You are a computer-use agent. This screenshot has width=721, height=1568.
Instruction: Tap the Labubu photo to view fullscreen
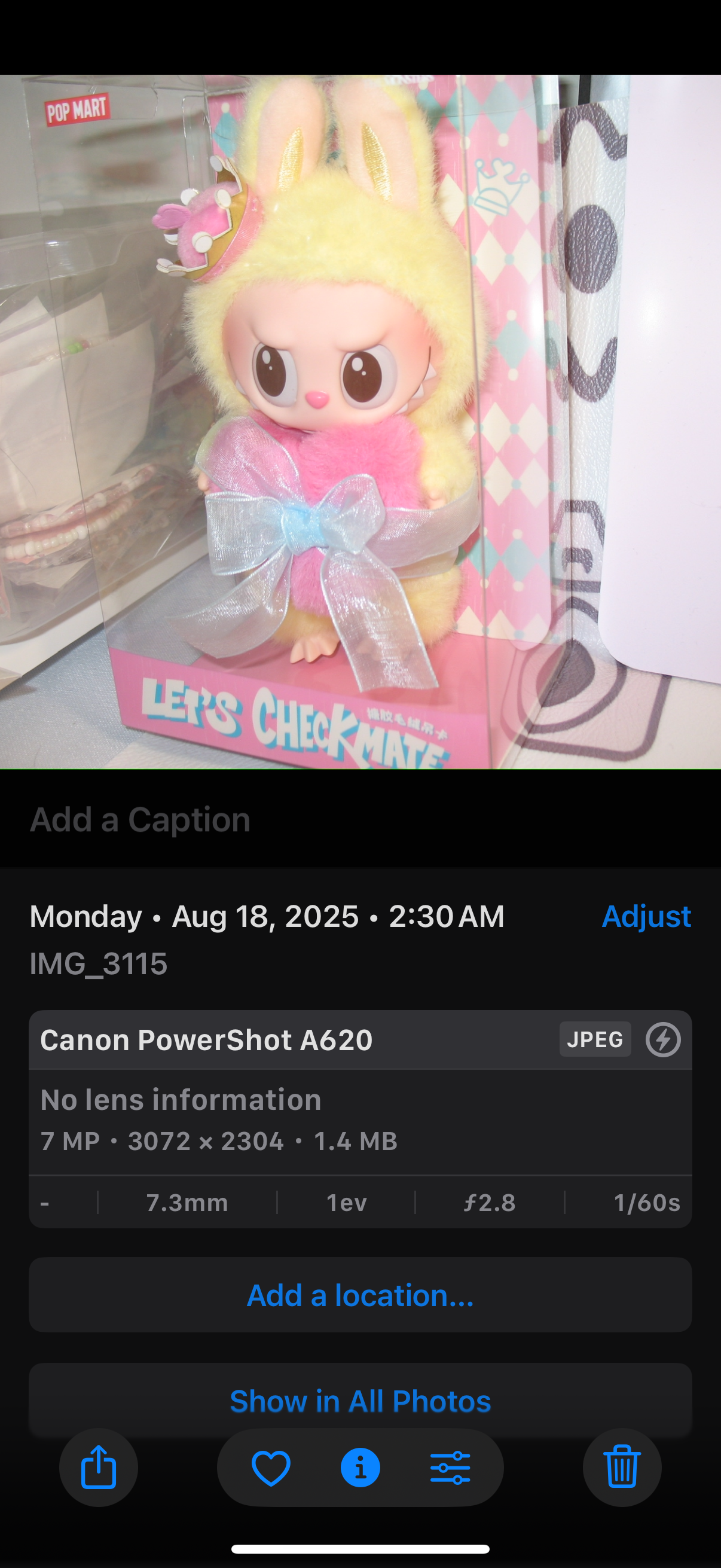[x=360, y=421]
